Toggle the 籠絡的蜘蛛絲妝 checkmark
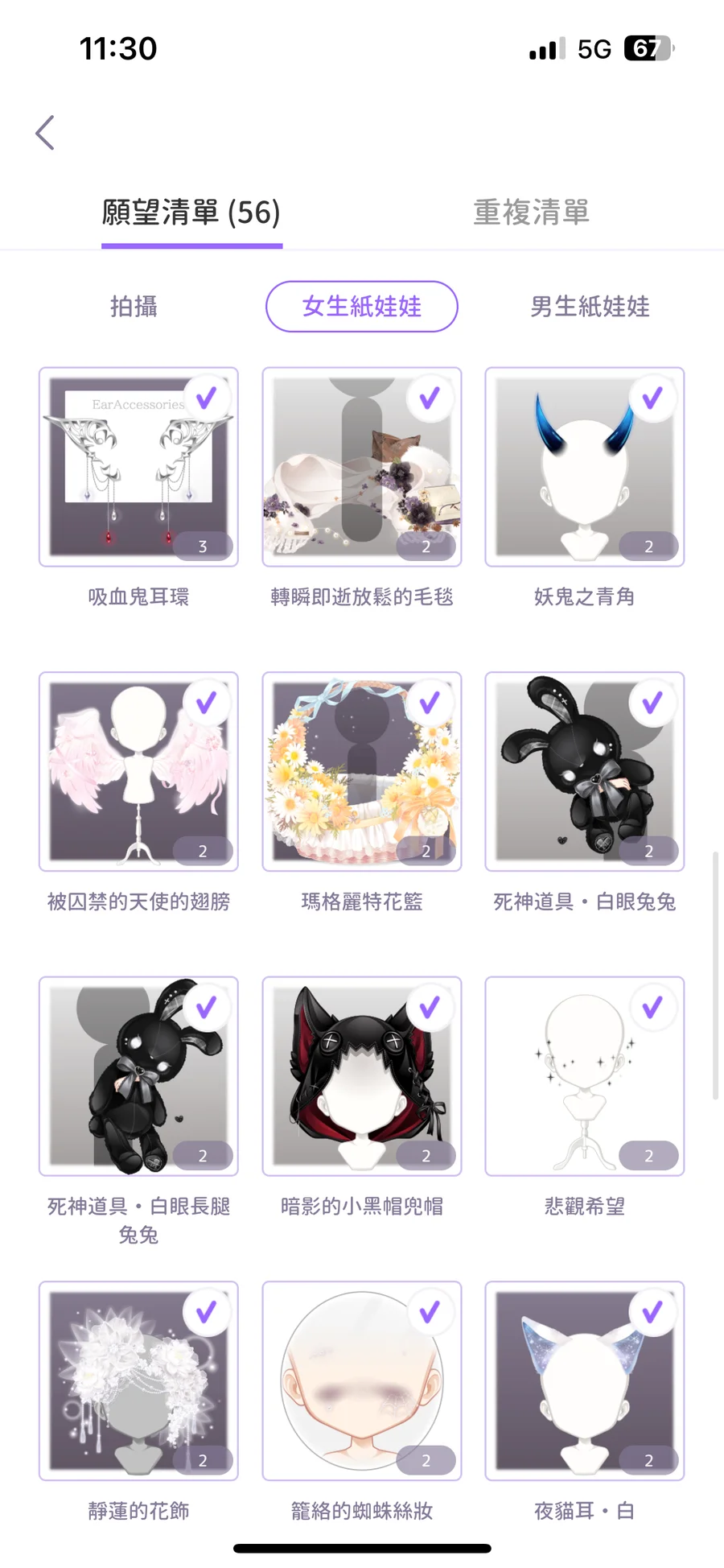This screenshot has width=724, height=1568. [430, 1312]
